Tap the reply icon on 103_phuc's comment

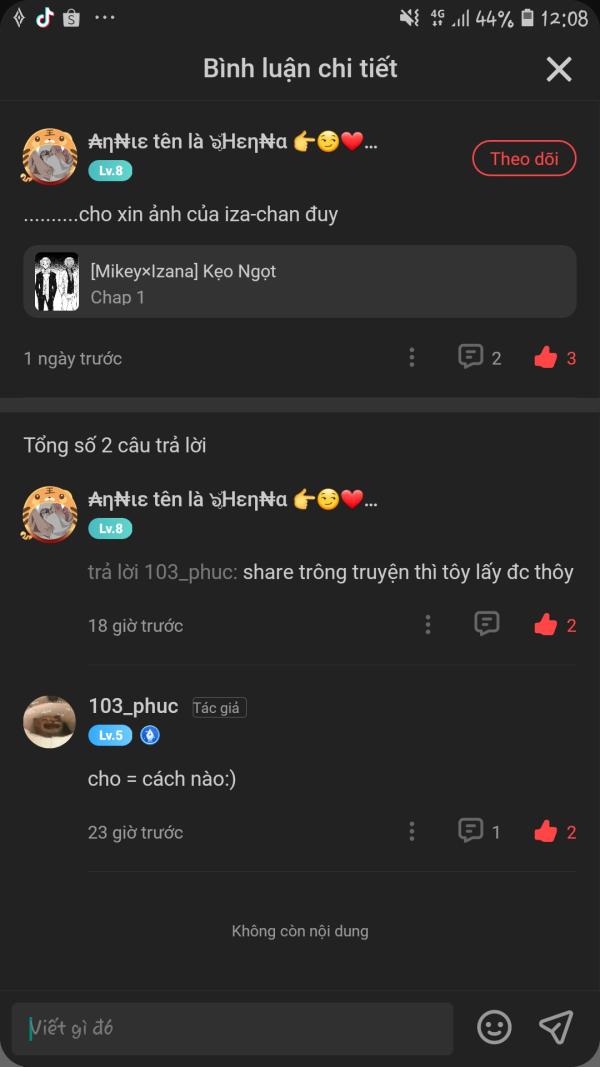tap(471, 830)
